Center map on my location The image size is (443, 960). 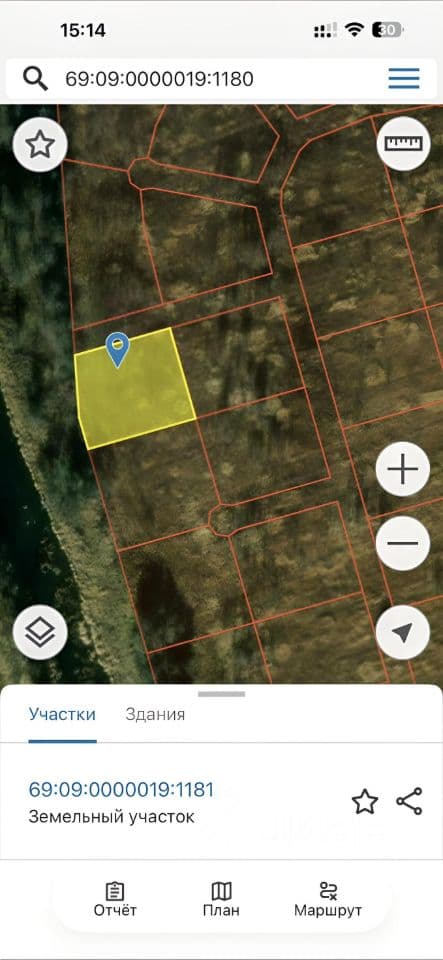(403, 632)
